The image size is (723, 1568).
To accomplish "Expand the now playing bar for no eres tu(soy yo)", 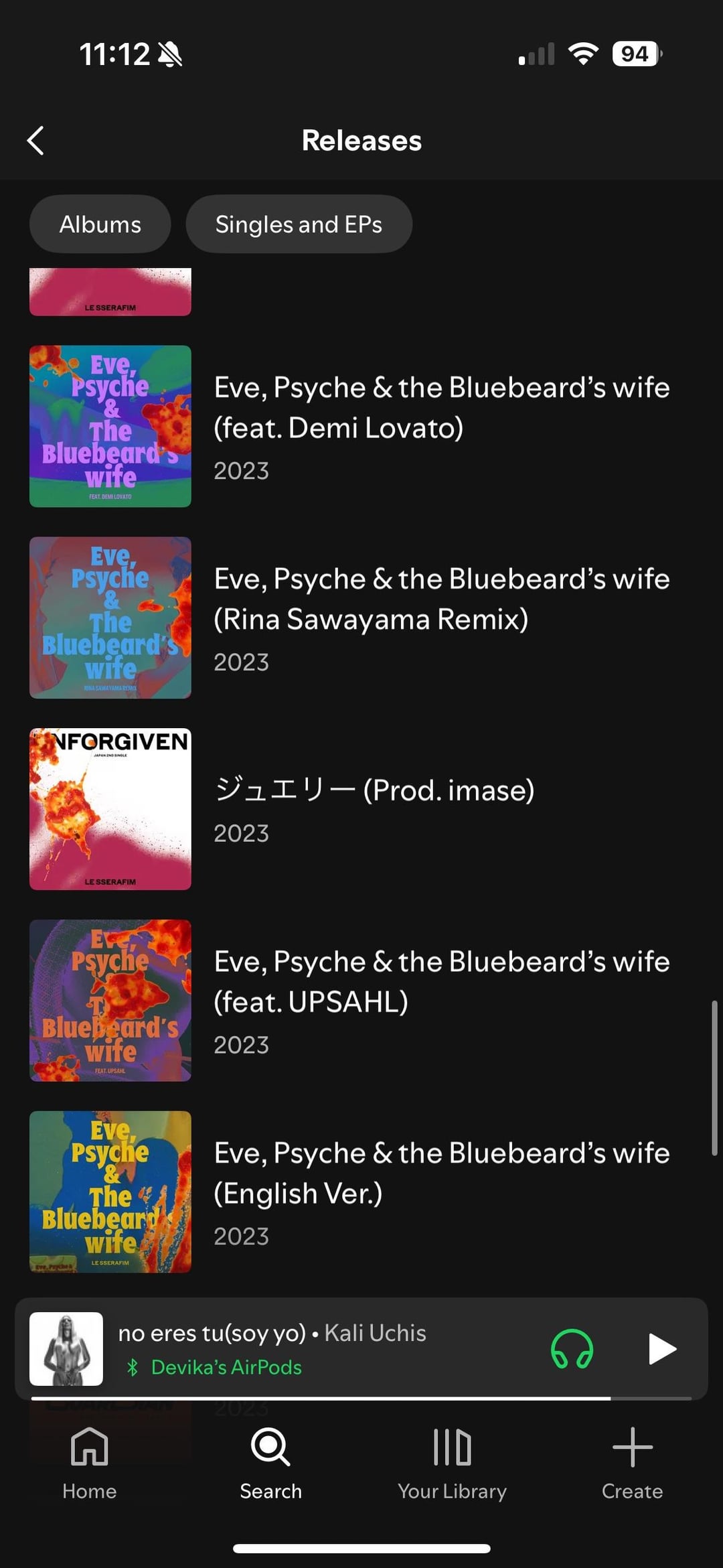I will point(301,1348).
